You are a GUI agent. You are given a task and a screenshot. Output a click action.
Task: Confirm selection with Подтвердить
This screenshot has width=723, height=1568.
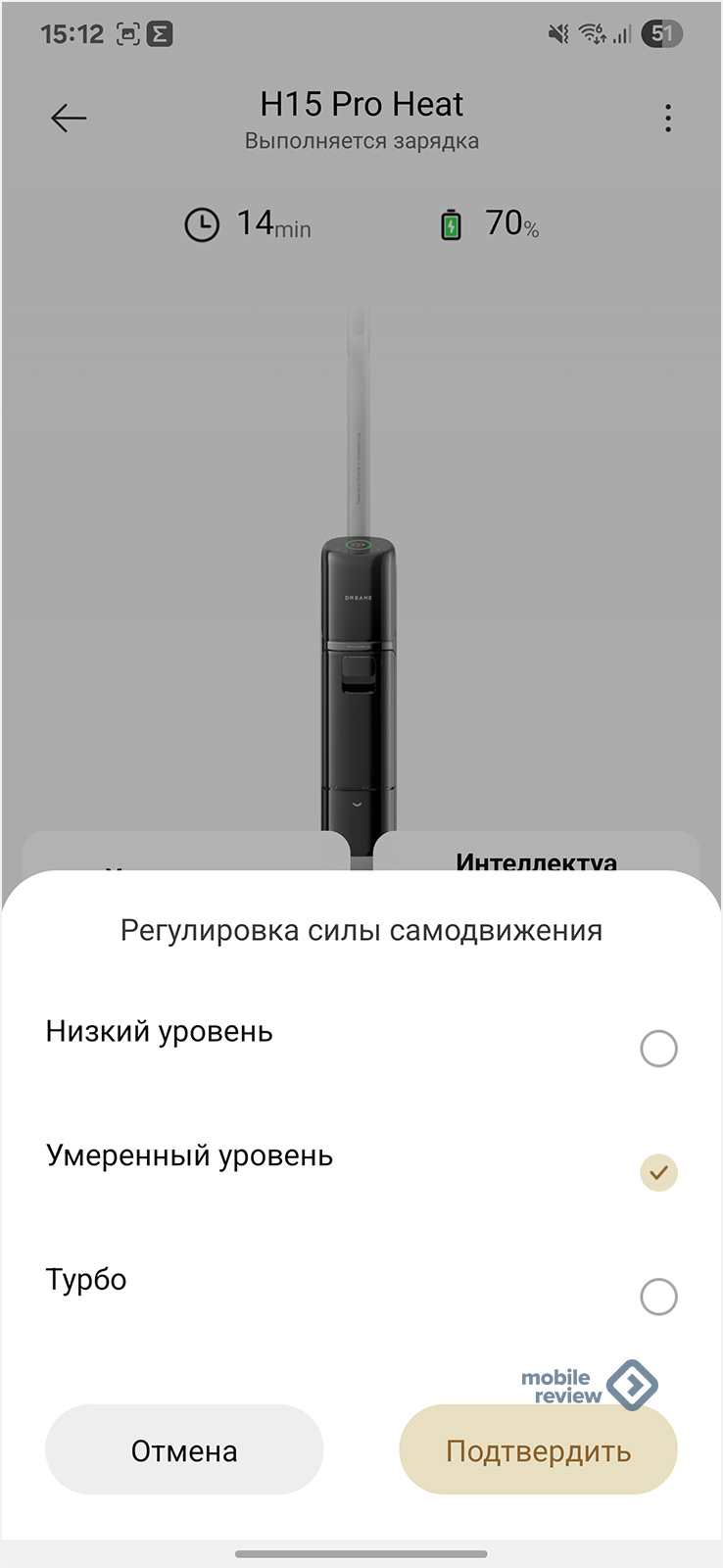click(x=538, y=1449)
